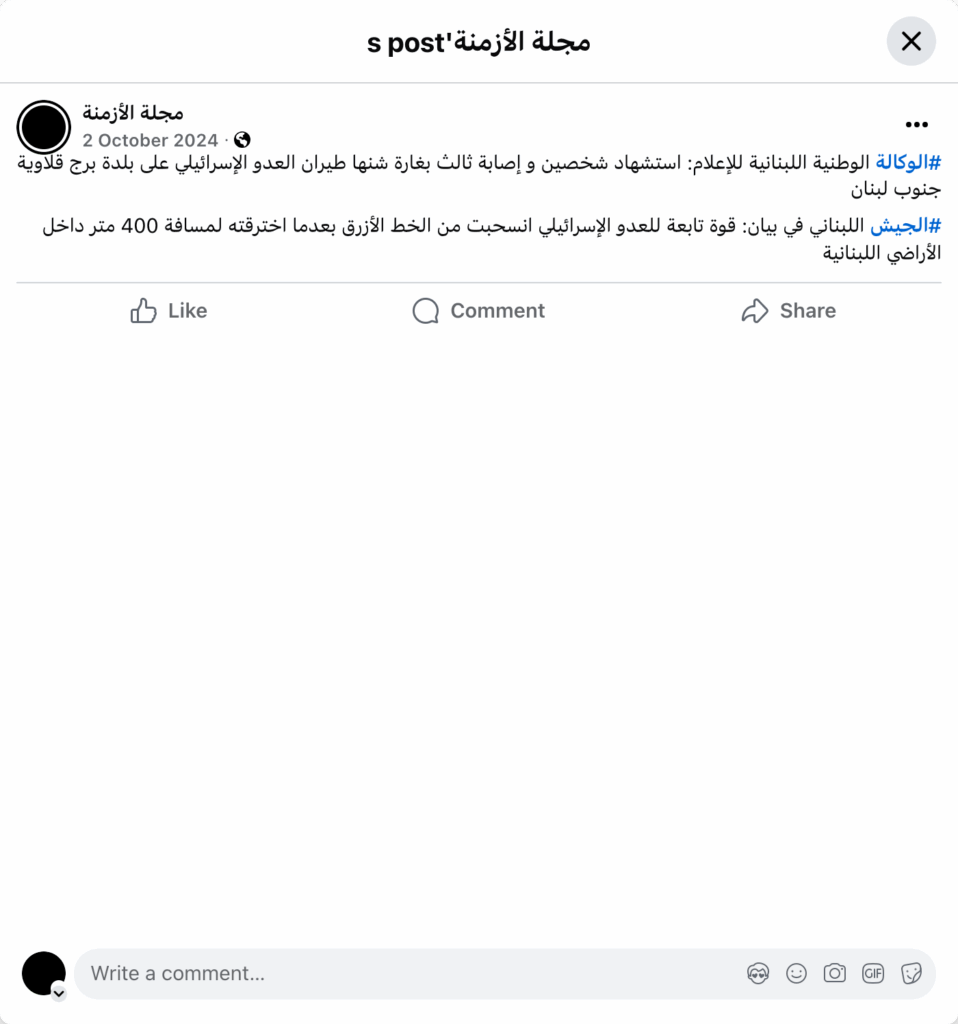The height and width of the screenshot is (1024, 958).
Task: Open the post's three-dot options menu
Action: coord(916,125)
